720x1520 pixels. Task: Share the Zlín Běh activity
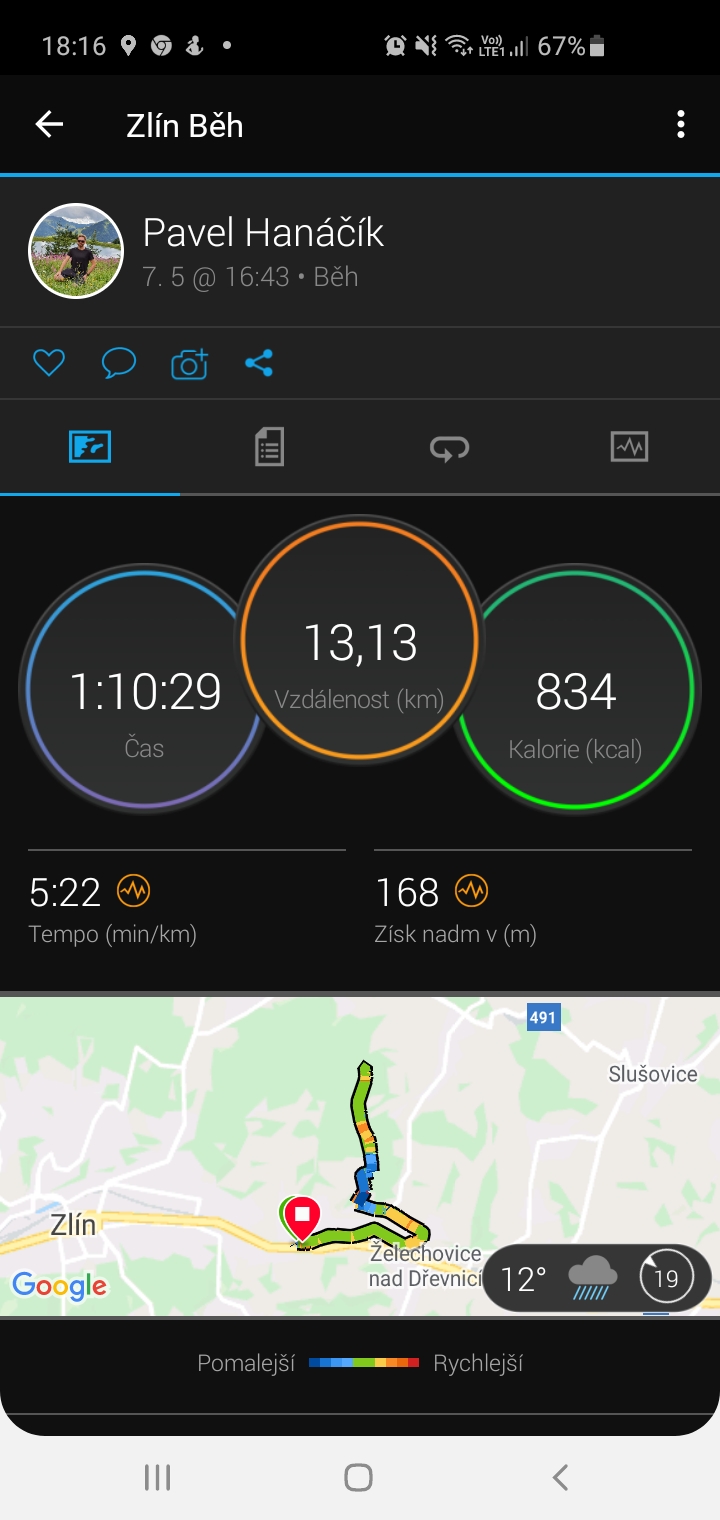[x=259, y=363]
